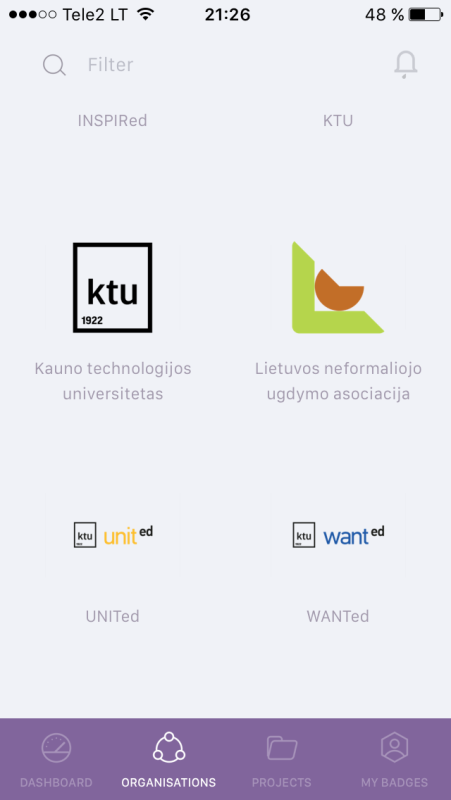Go to the Projects tab
Image resolution: width=451 pixels, height=800 pixels.
[282, 759]
